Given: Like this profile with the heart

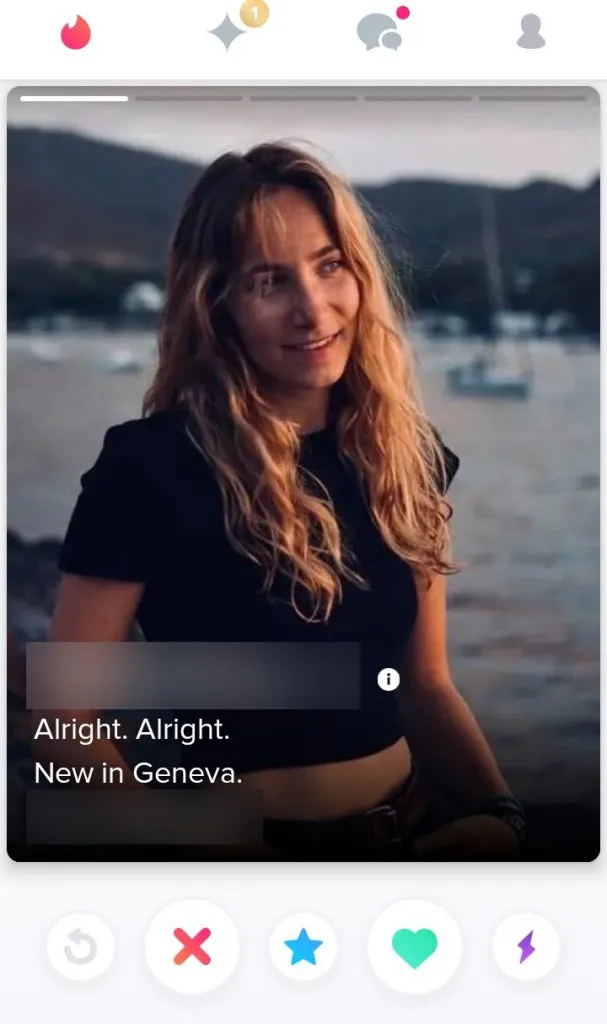Looking at the screenshot, I should tap(414, 946).
